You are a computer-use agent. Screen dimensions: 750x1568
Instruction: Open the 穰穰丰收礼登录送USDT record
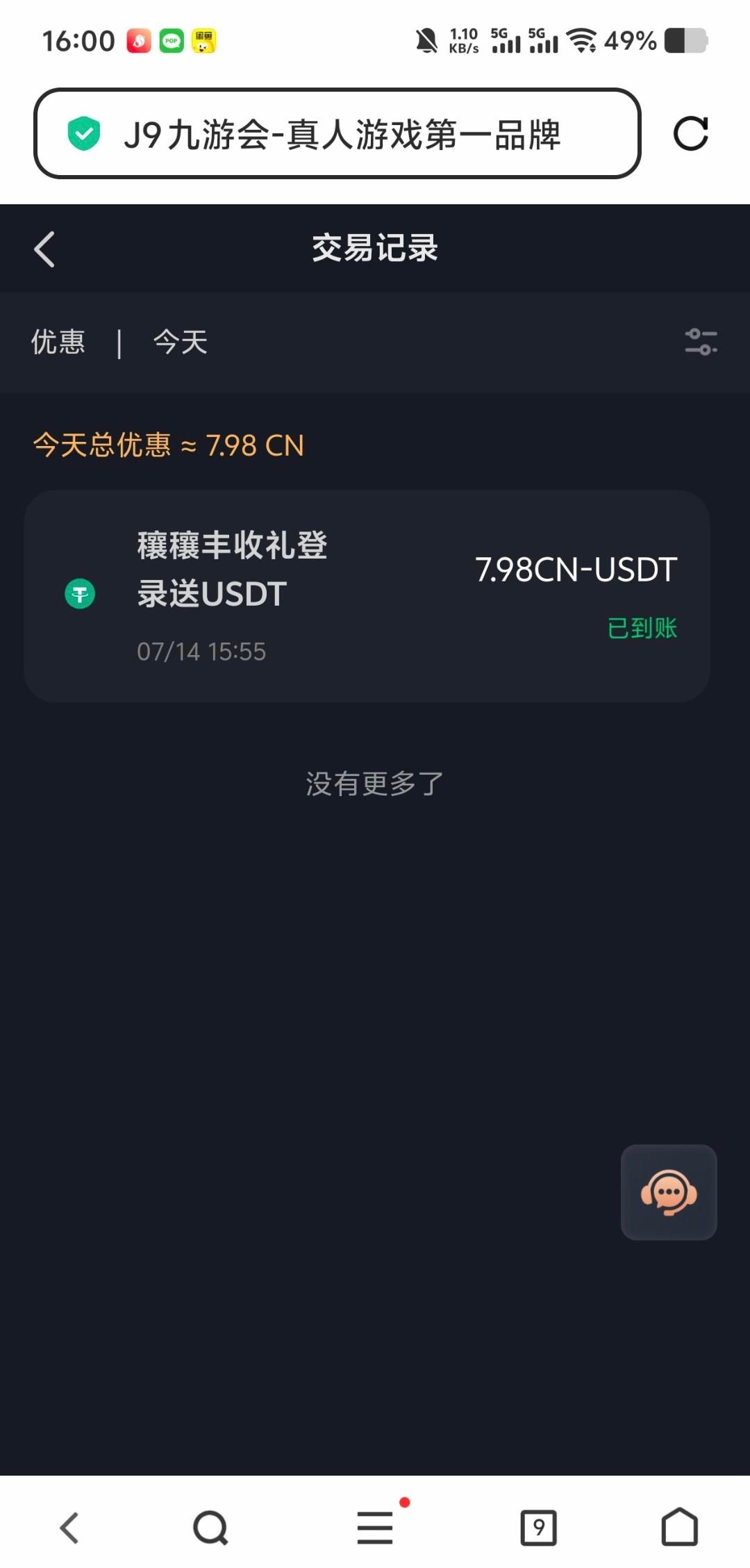tap(367, 596)
